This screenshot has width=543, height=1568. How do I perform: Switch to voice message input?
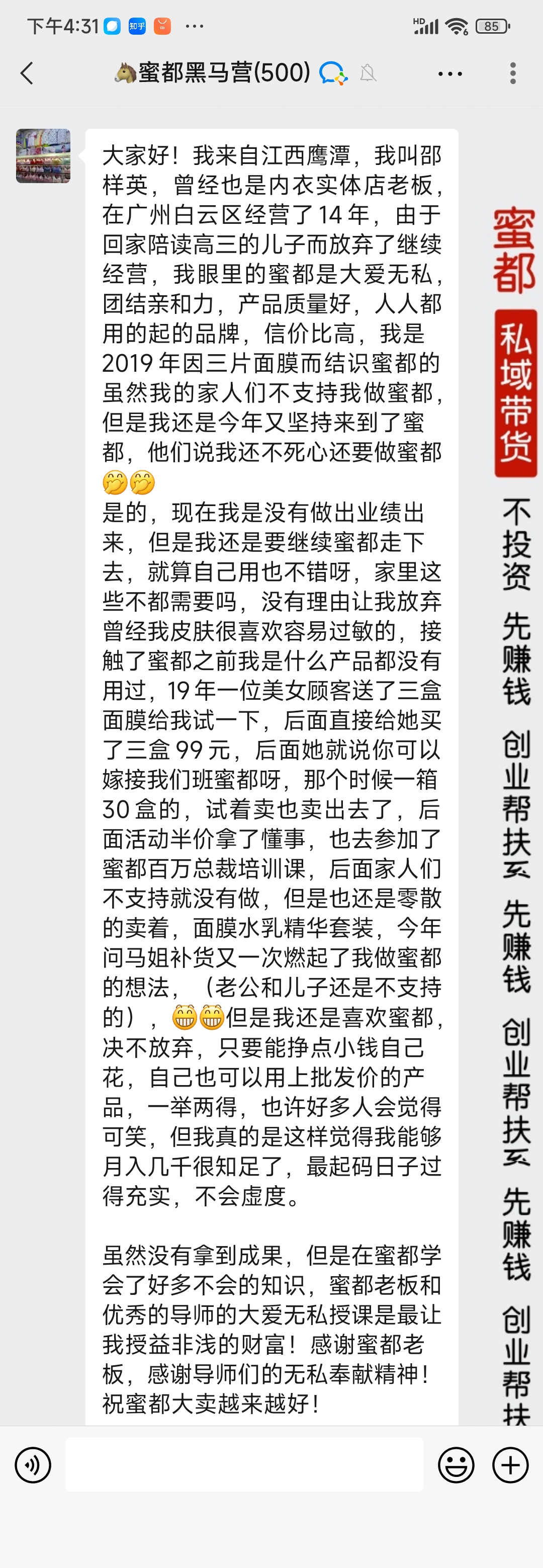tap(33, 1465)
